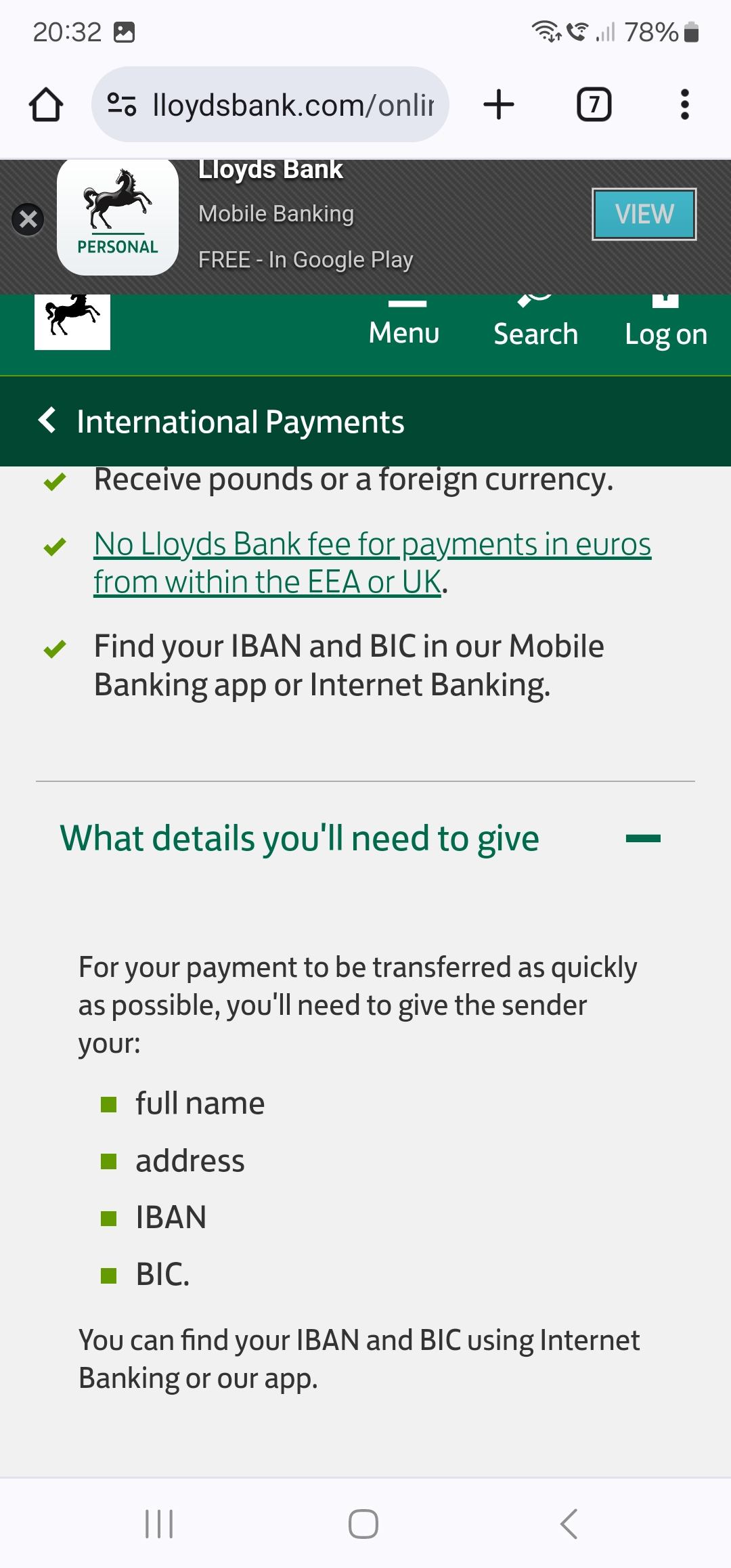This screenshot has height=1568, width=731.
Task: Tap the system back button
Action: pyautogui.click(x=569, y=1524)
